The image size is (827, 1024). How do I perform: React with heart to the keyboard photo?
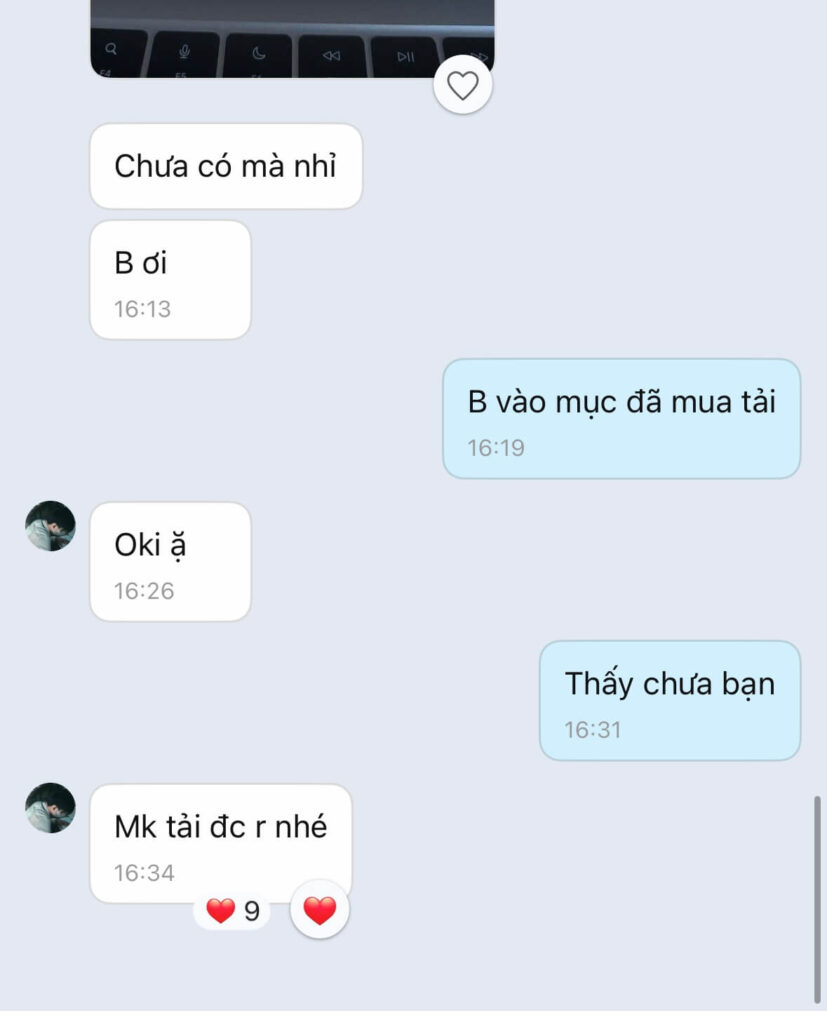point(462,87)
